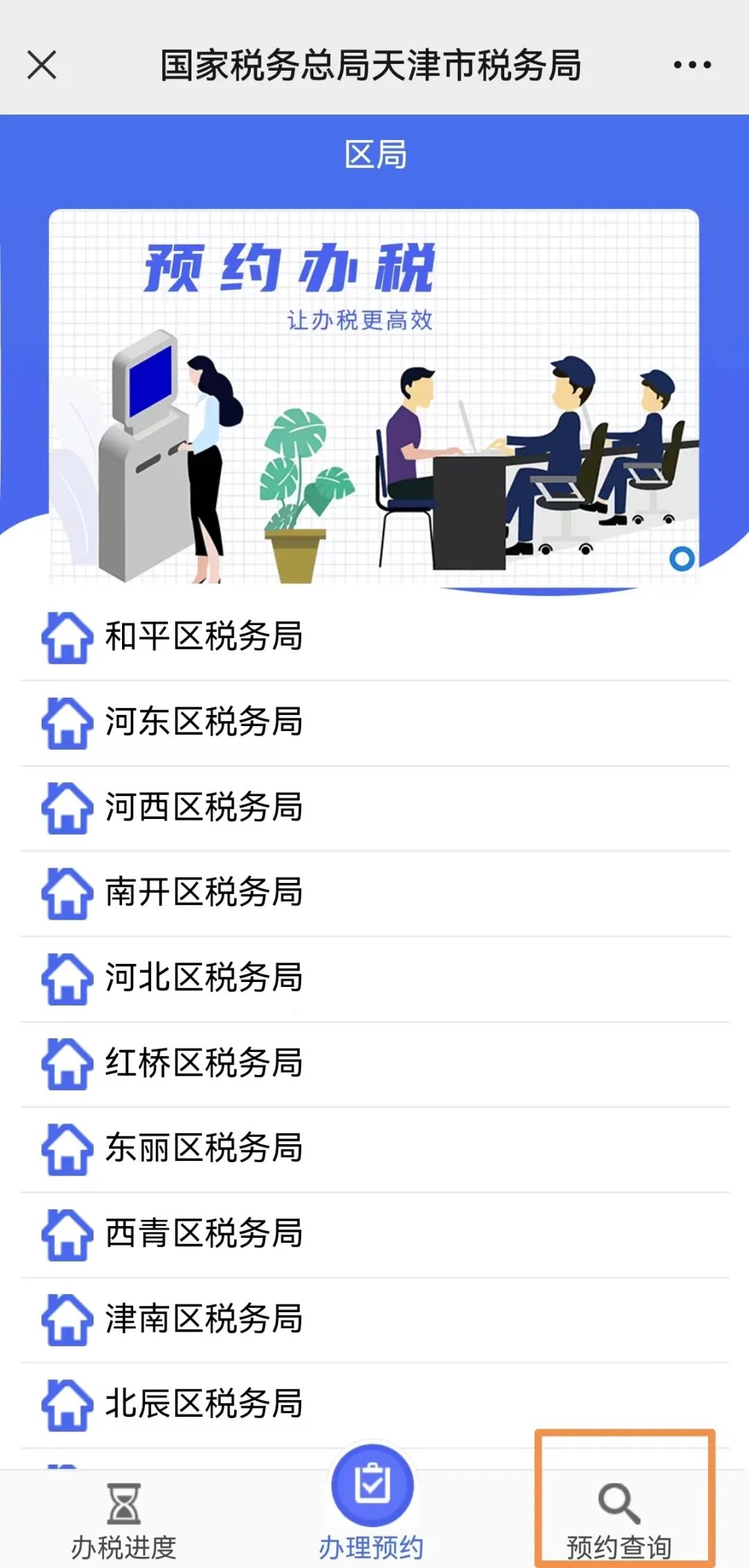Close the page with the X icon
Image resolution: width=749 pixels, height=1568 pixels.
click(42, 65)
